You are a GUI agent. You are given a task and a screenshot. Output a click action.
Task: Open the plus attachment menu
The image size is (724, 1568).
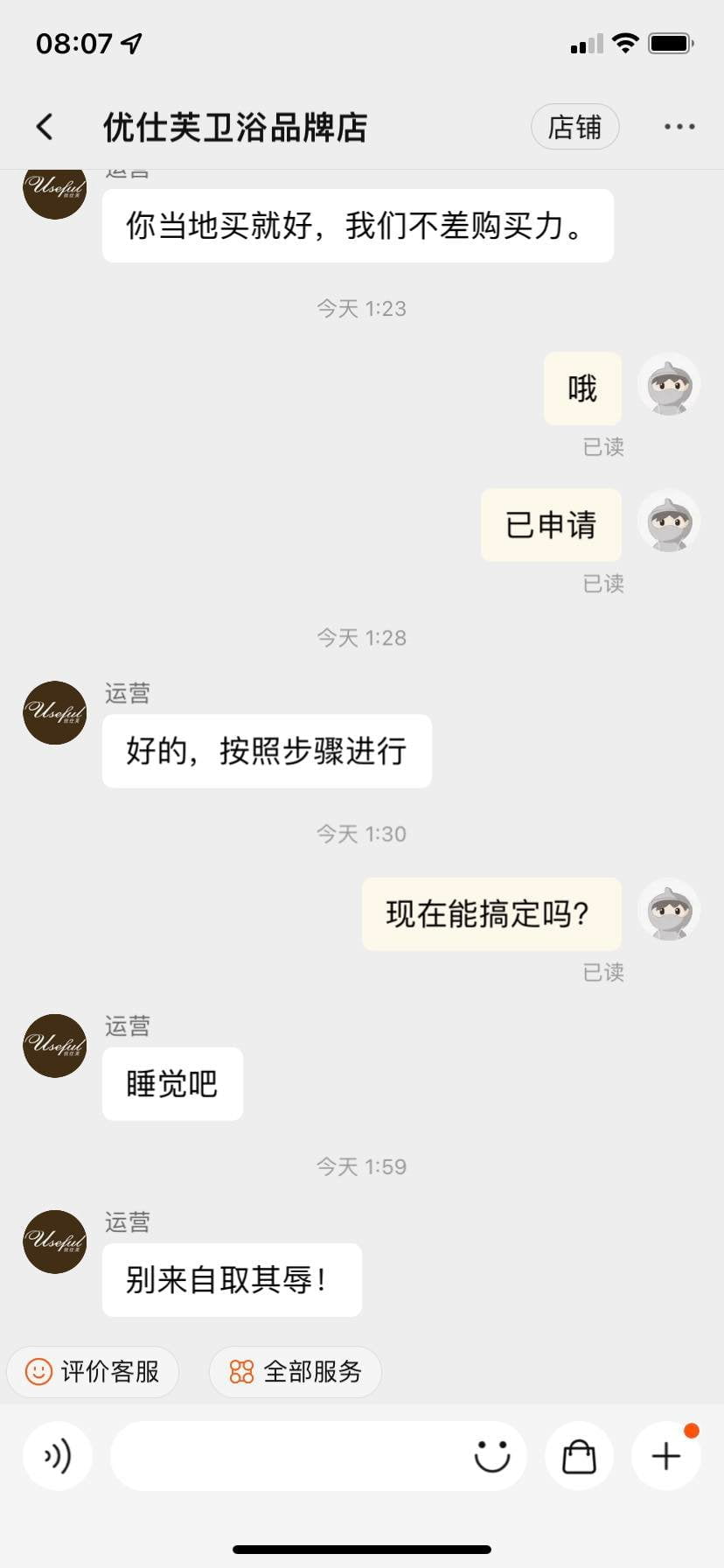coord(666,1456)
